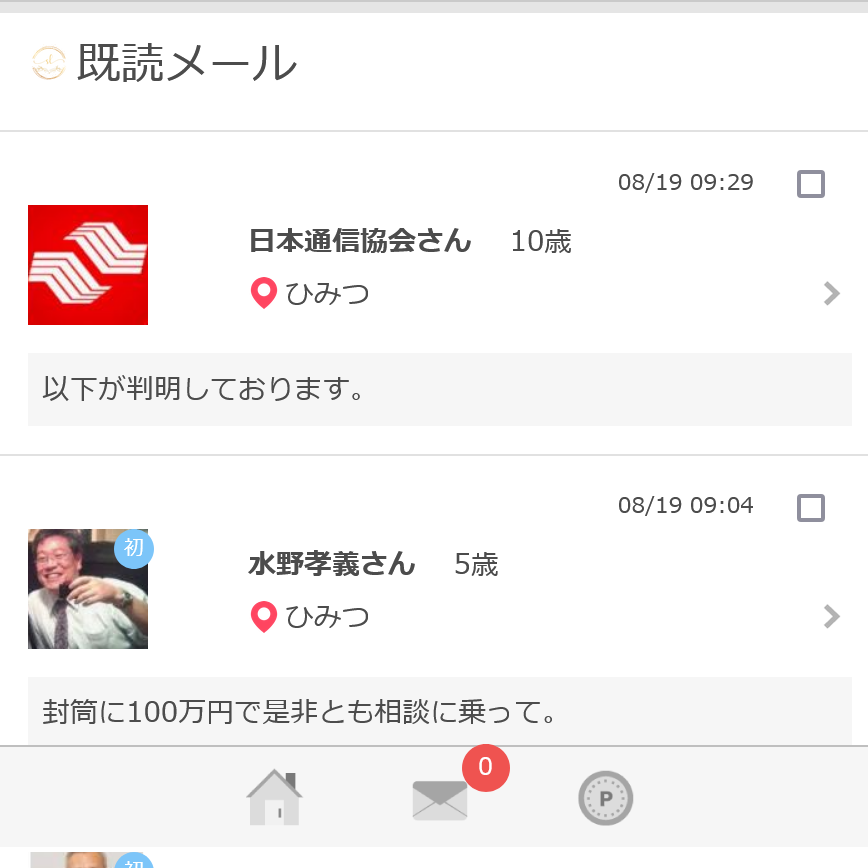View 水野孝義さん's profile photo
This screenshot has width=868, height=868.
(88, 589)
